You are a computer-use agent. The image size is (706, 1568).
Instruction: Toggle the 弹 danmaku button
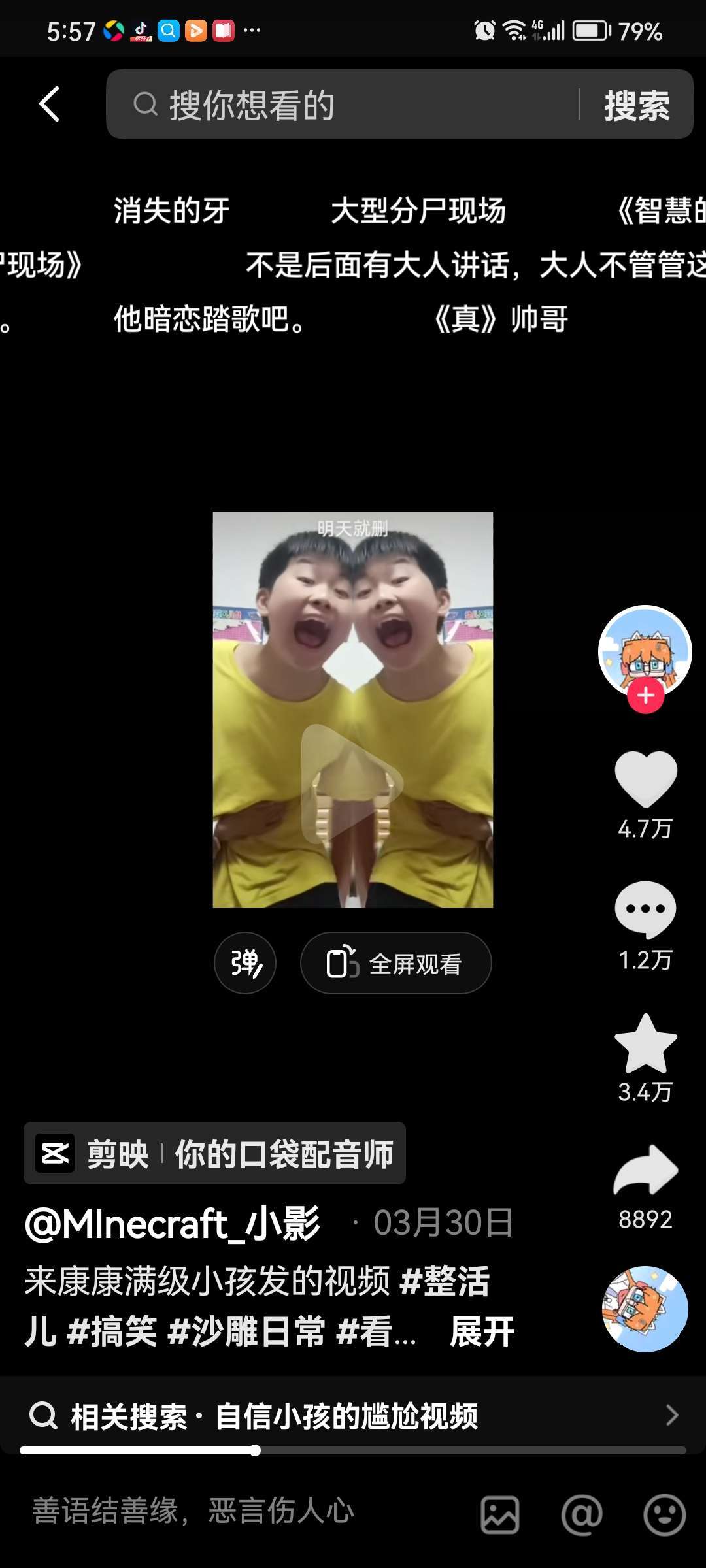tap(245, 963)
